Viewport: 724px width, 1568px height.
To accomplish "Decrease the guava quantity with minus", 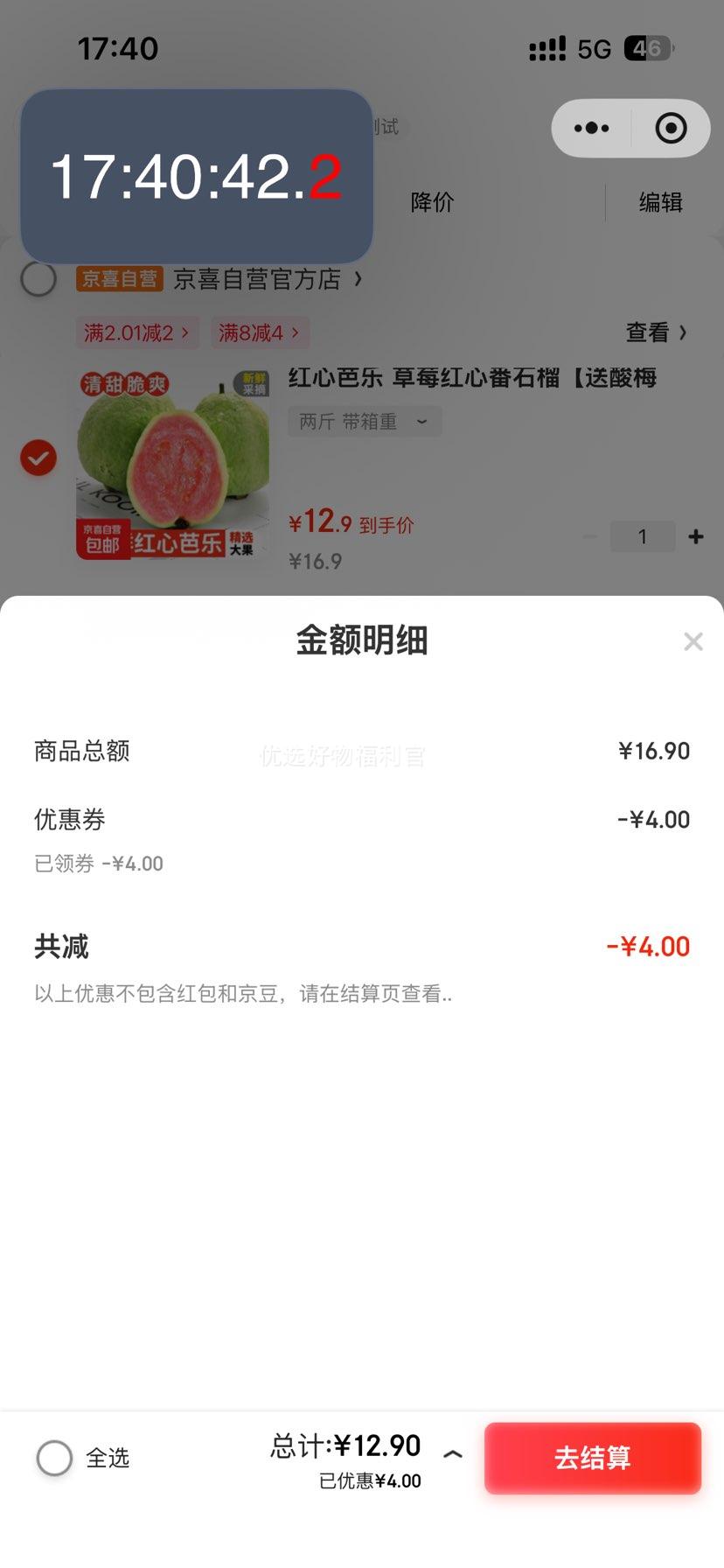I will (x=590, y=536).
